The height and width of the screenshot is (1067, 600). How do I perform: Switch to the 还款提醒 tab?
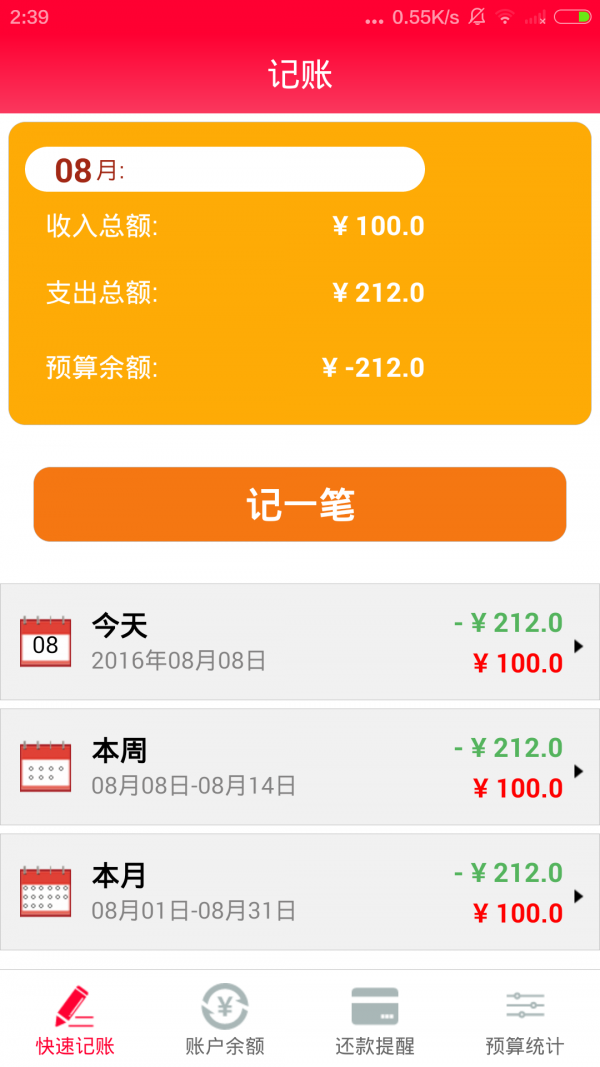coord(375,1019)
